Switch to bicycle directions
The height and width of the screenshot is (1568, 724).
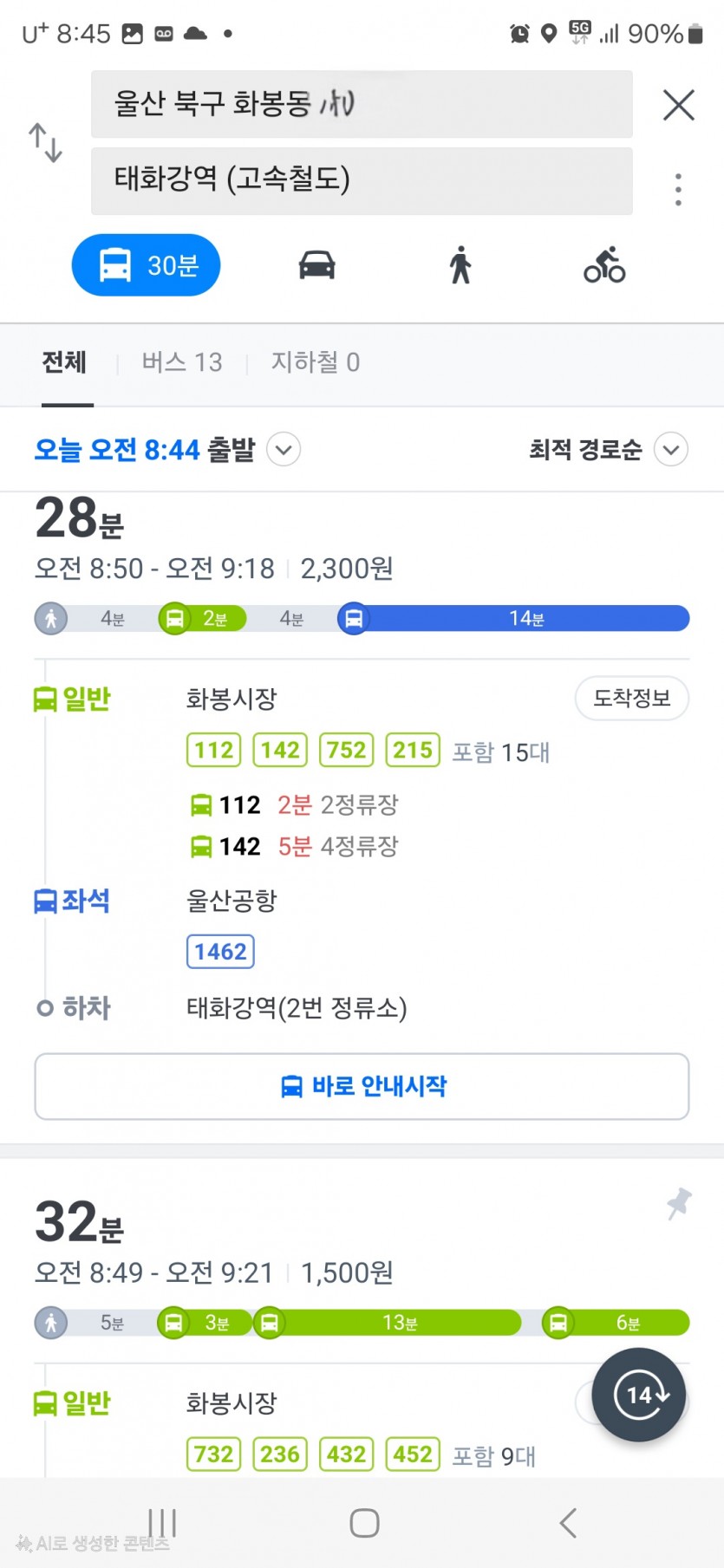604,265
